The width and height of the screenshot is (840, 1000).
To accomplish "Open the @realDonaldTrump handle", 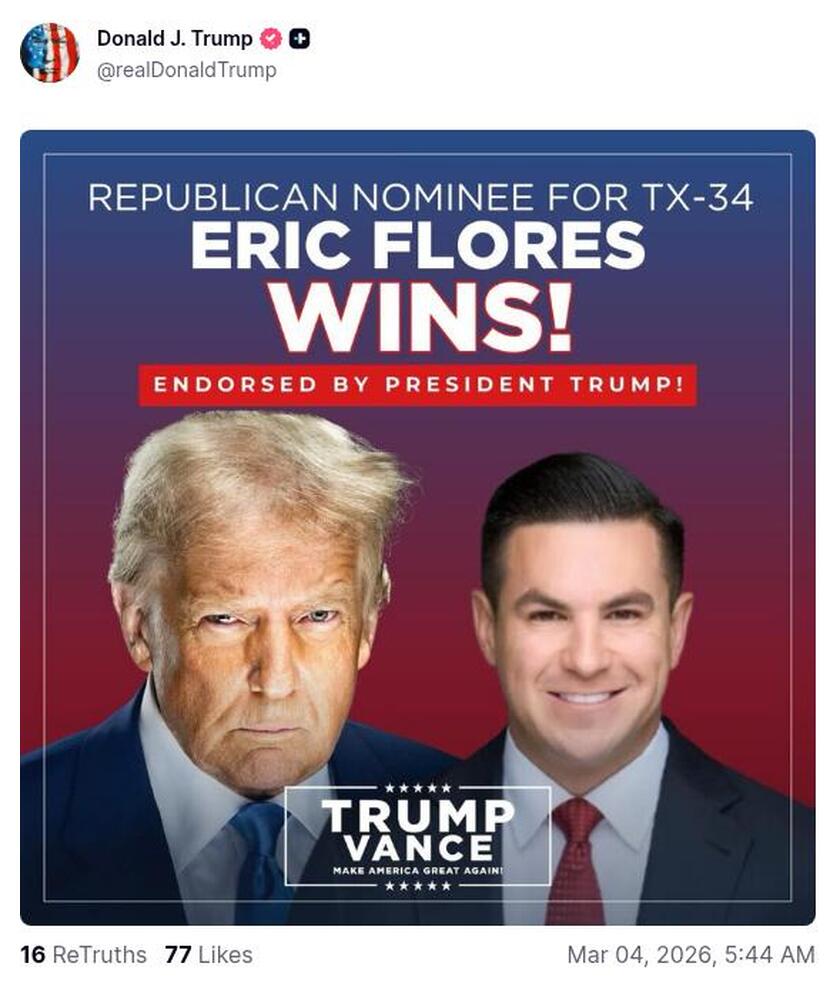I will point(186,70).
